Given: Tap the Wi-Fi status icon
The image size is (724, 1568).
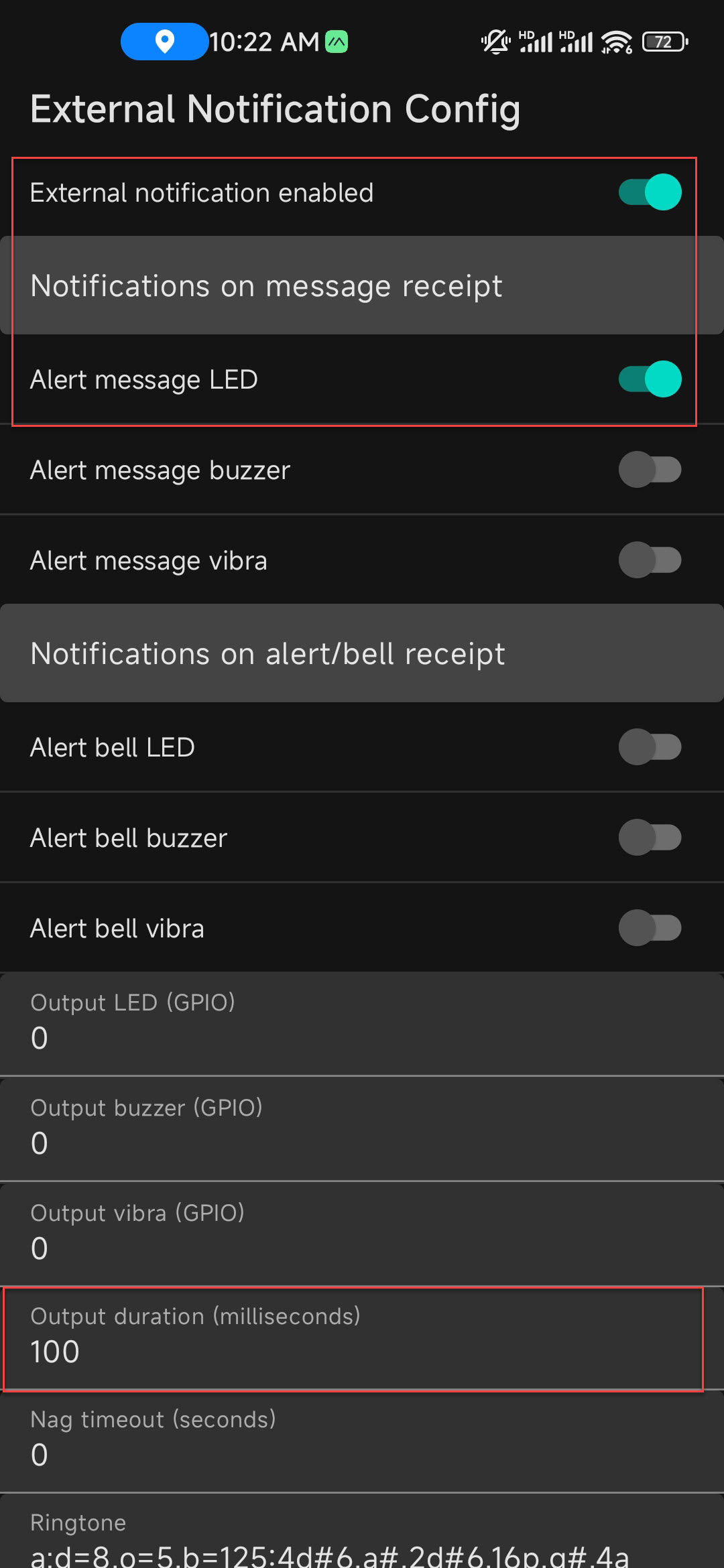Looking at the screenshot, I should tap(615, 42).
